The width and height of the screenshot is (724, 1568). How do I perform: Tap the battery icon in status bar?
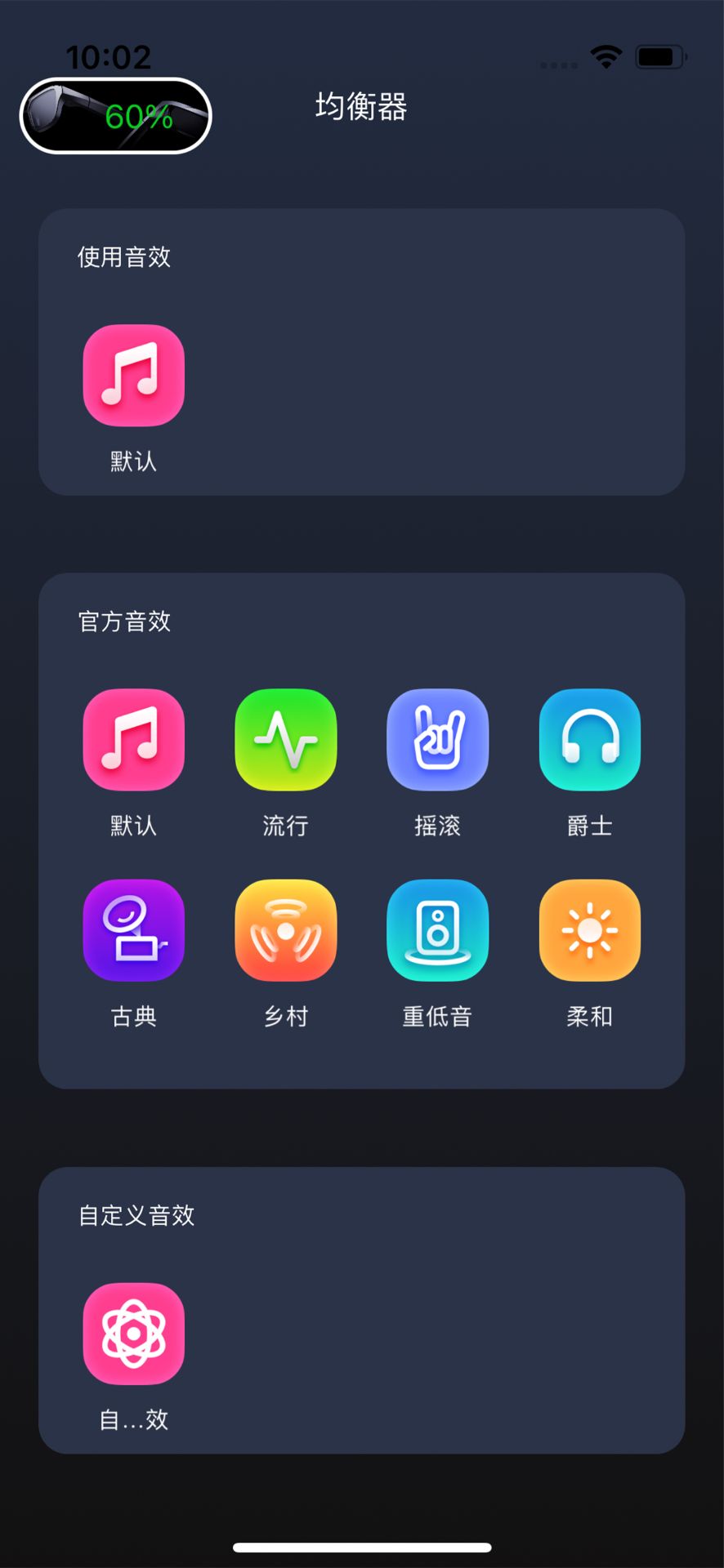tap(660, 56)
